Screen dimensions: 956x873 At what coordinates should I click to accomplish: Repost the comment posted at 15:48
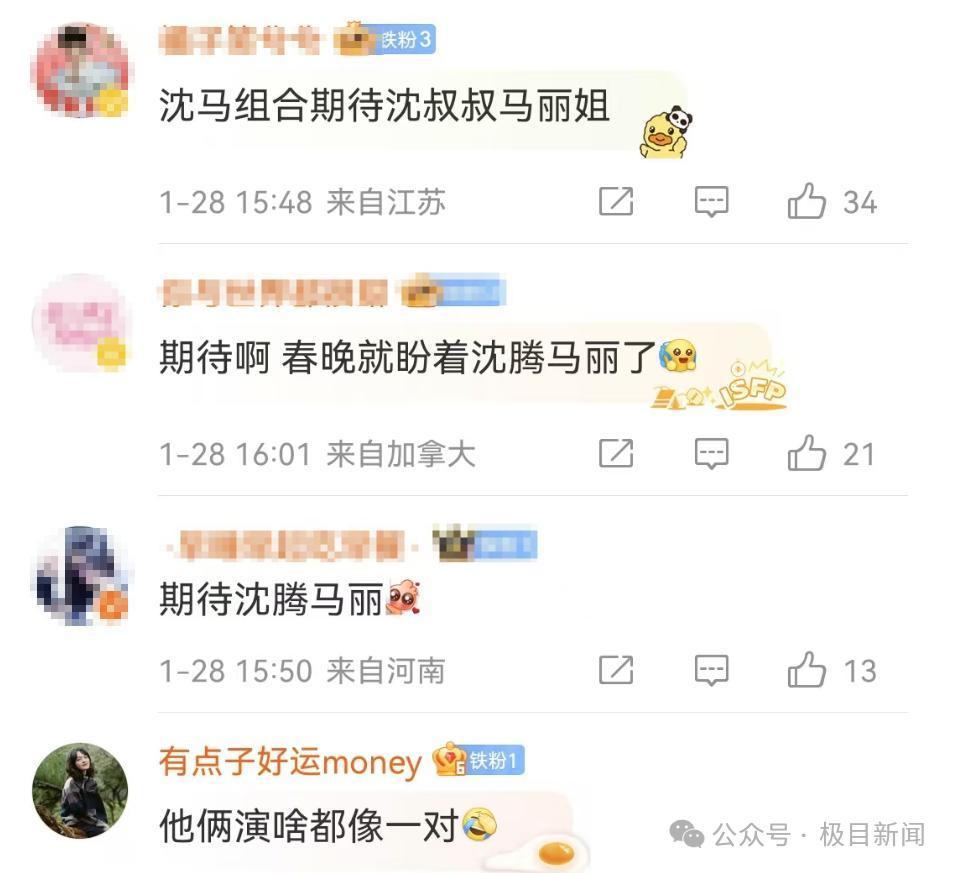616,203
